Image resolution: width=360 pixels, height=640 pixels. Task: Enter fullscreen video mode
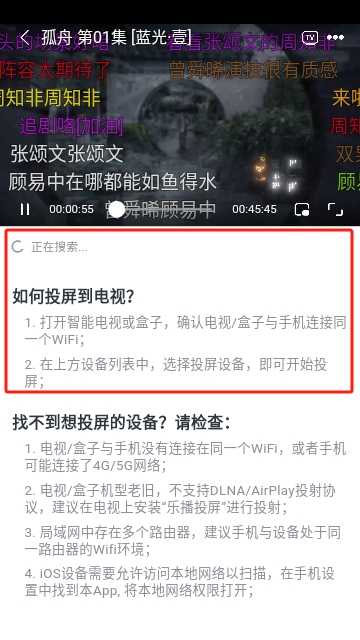(x=336, y=209)
